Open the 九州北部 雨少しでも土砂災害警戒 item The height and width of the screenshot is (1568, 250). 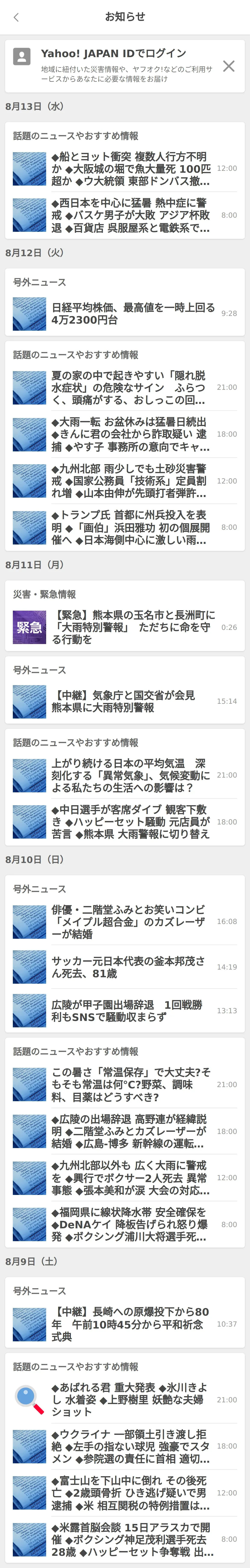pos(125,481)
